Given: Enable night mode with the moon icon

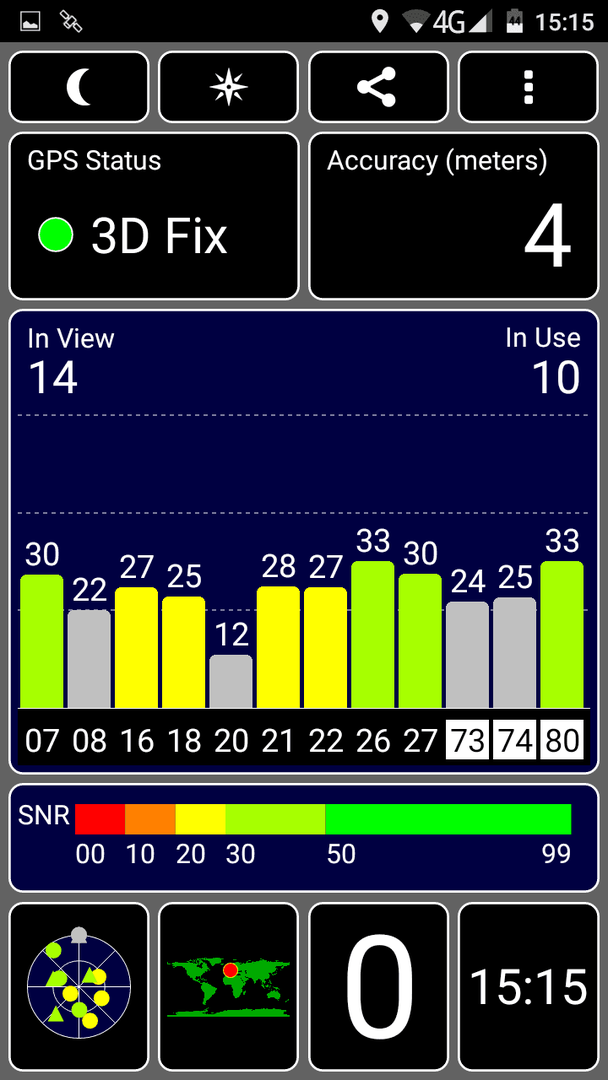Looking at the screenshot, I should point(78,87).
